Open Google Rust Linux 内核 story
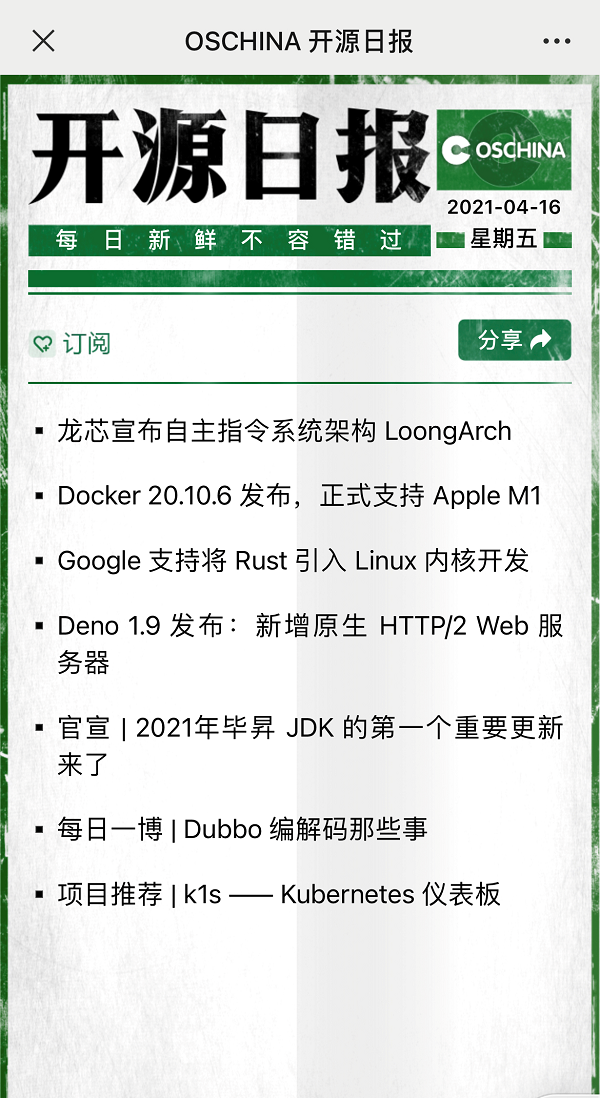This screenshot has height=1098, width=600. coord(293,561)
